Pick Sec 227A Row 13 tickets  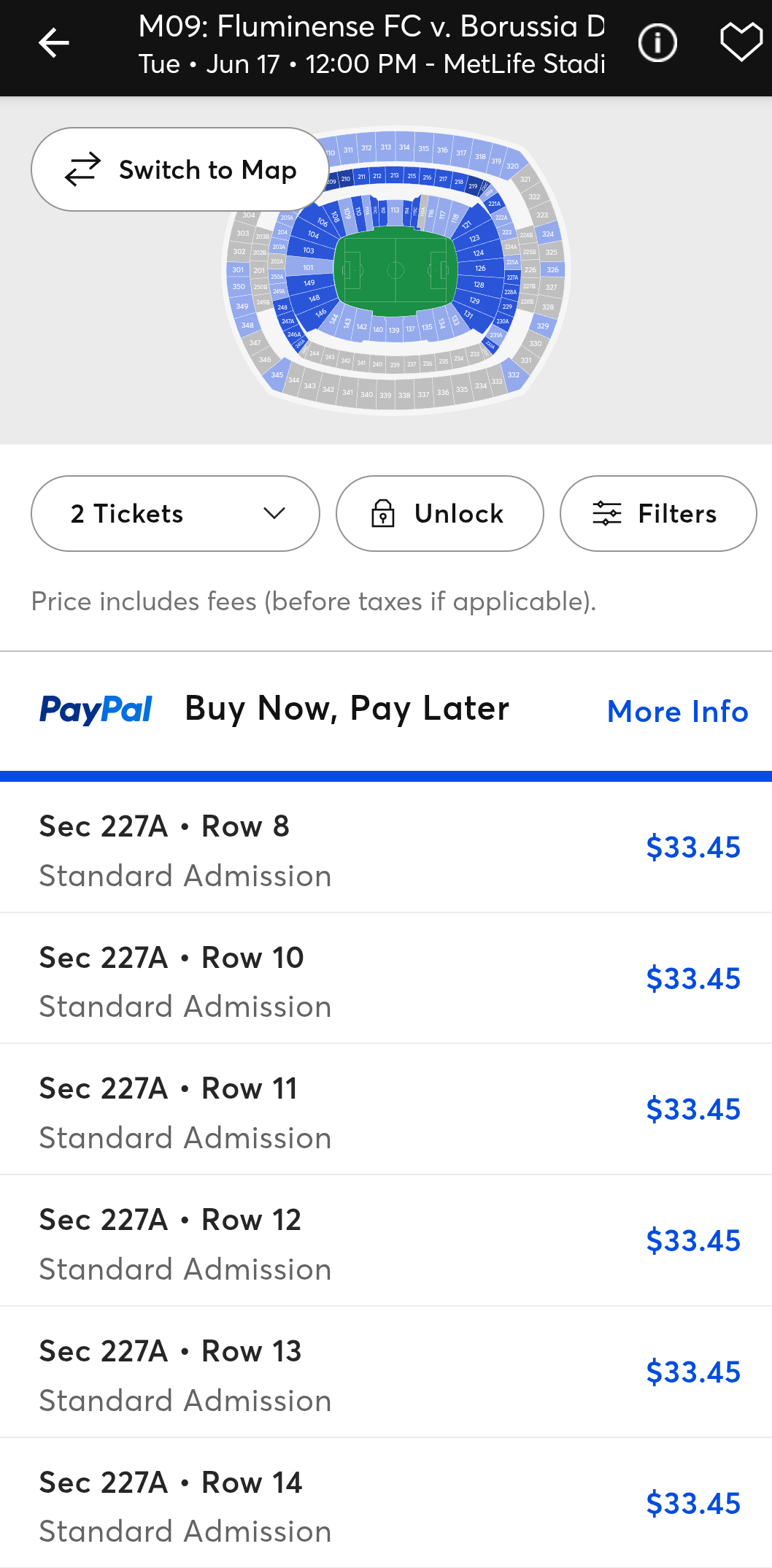pyautogui.click(x=386, y=1372)
